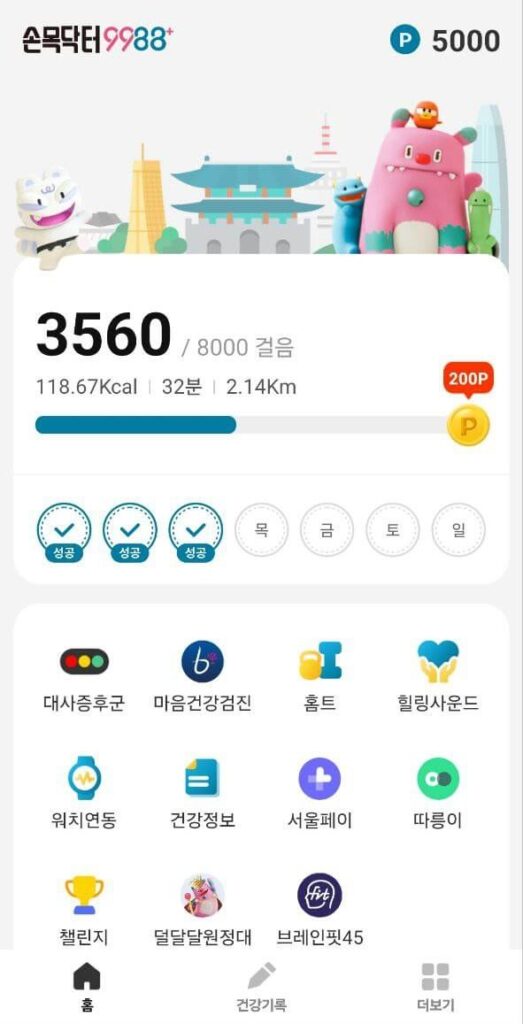523x1024 pixels.
Task: Claim the 200P gold coin reward
Action: pyautogui.click(x=468, y=426)
